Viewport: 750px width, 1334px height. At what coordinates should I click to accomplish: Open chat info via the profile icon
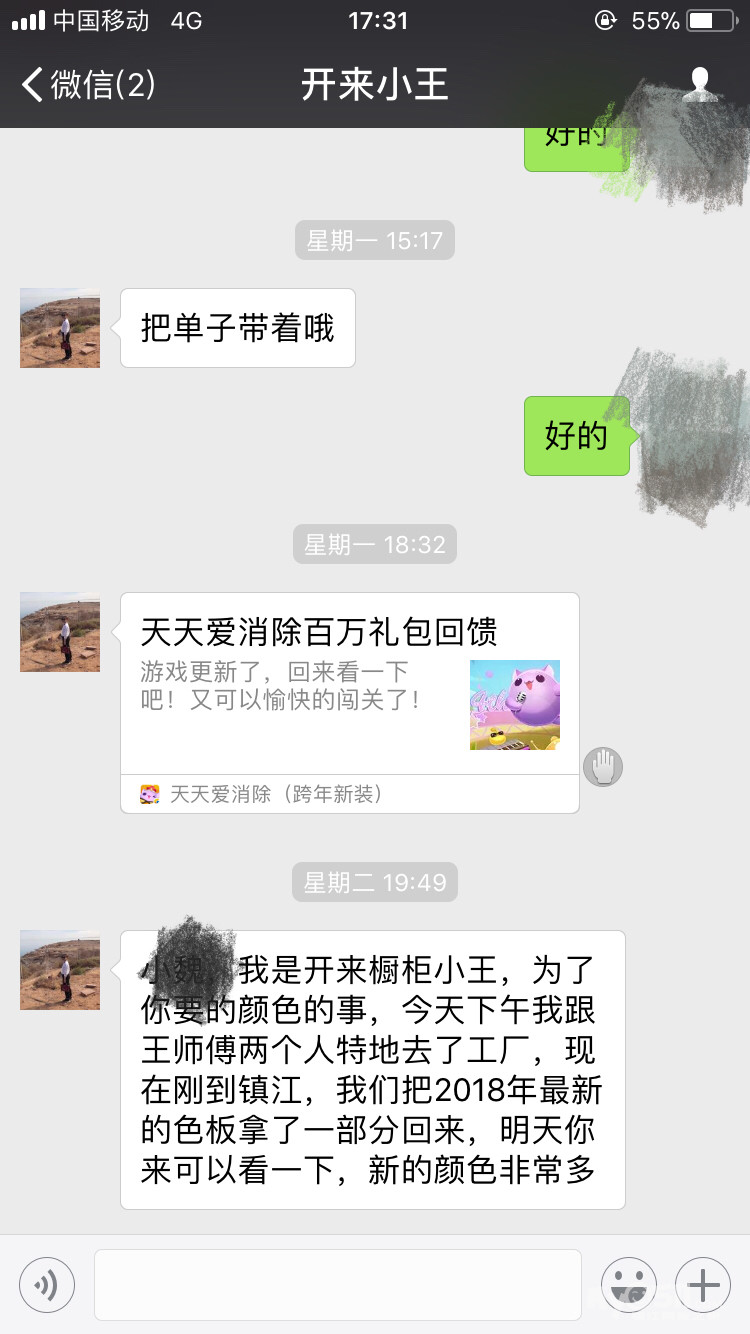701,85
